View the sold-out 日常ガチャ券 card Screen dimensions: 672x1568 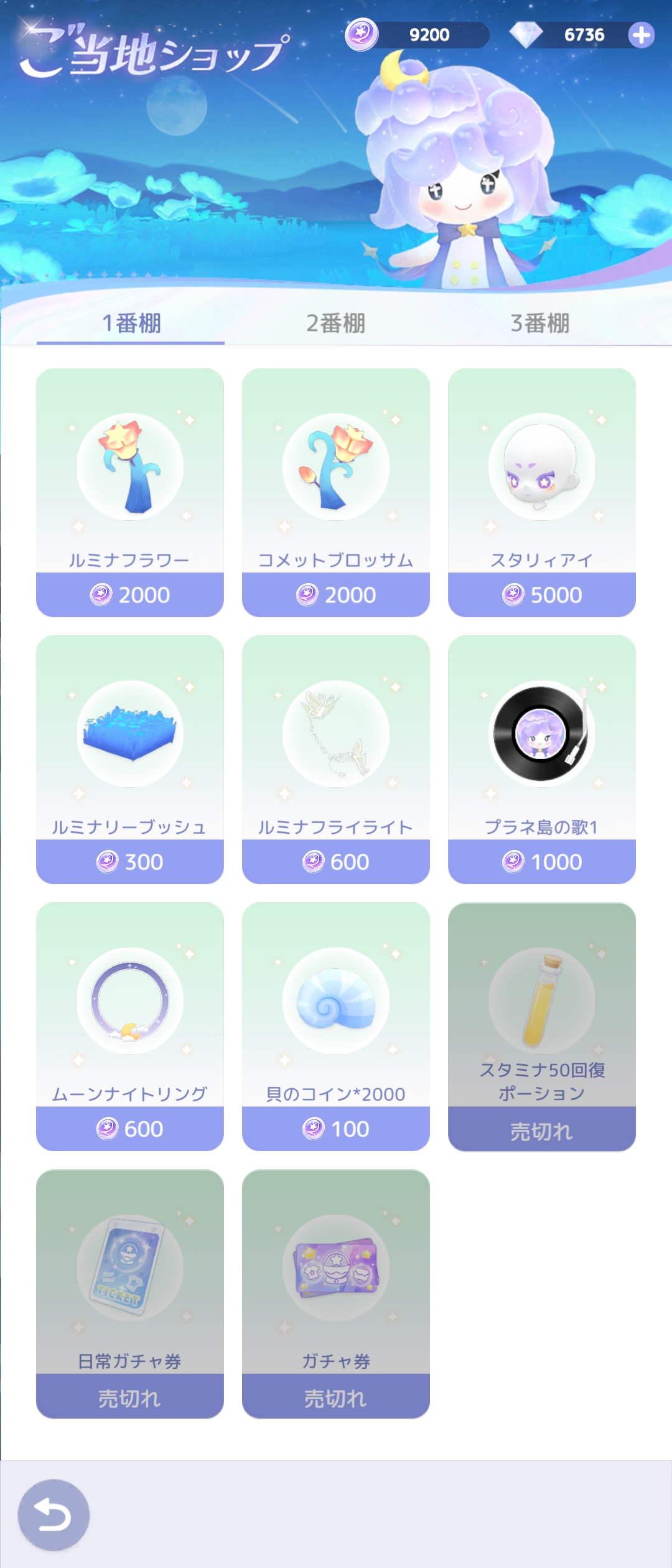pos(130,1293)
